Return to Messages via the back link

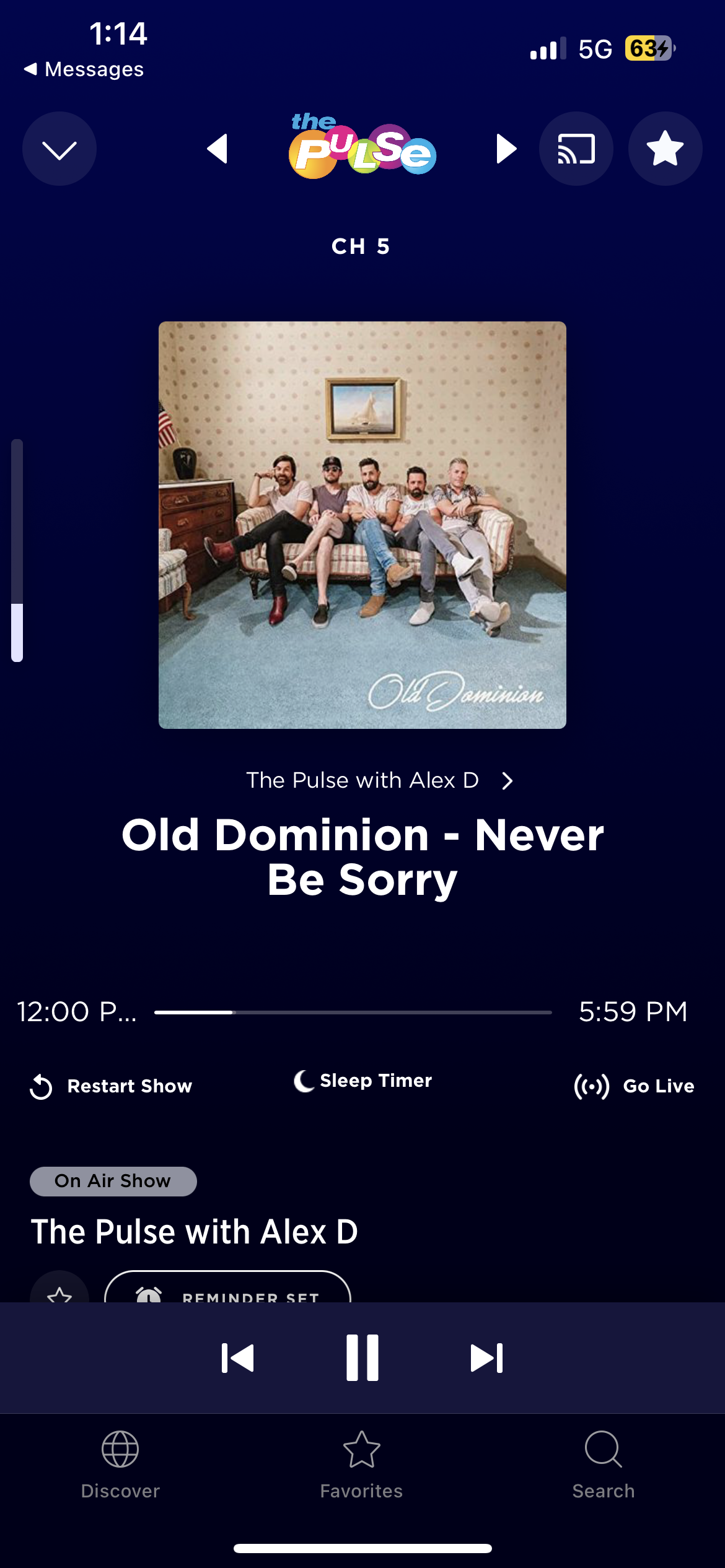pyautogui.click(x=84, y=69)
